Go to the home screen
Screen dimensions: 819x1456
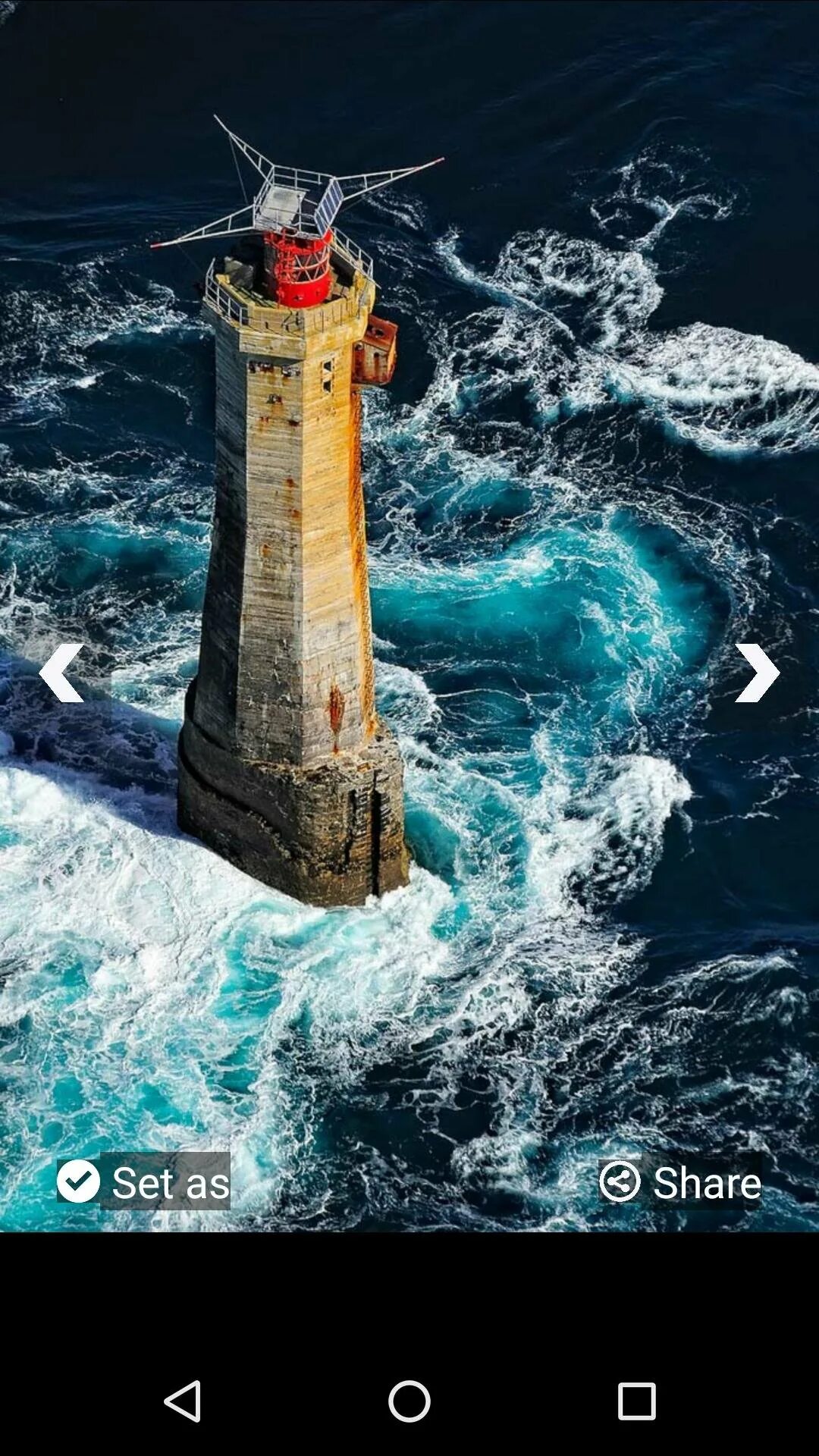pos(409,1401)
